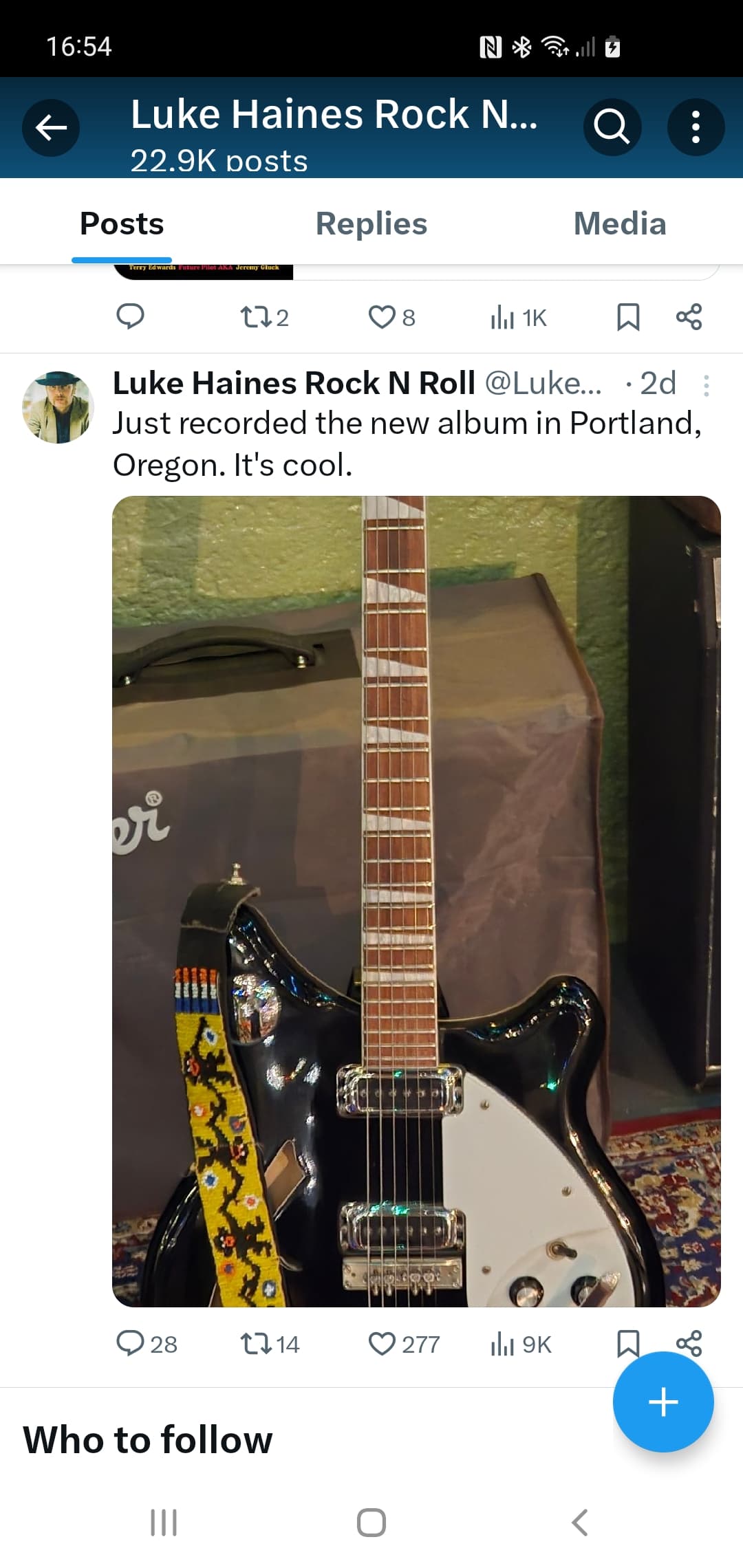Viewport: 743px width, 1568px height.
Task: Open recent apps from navigation bar
Action: 164,1523
